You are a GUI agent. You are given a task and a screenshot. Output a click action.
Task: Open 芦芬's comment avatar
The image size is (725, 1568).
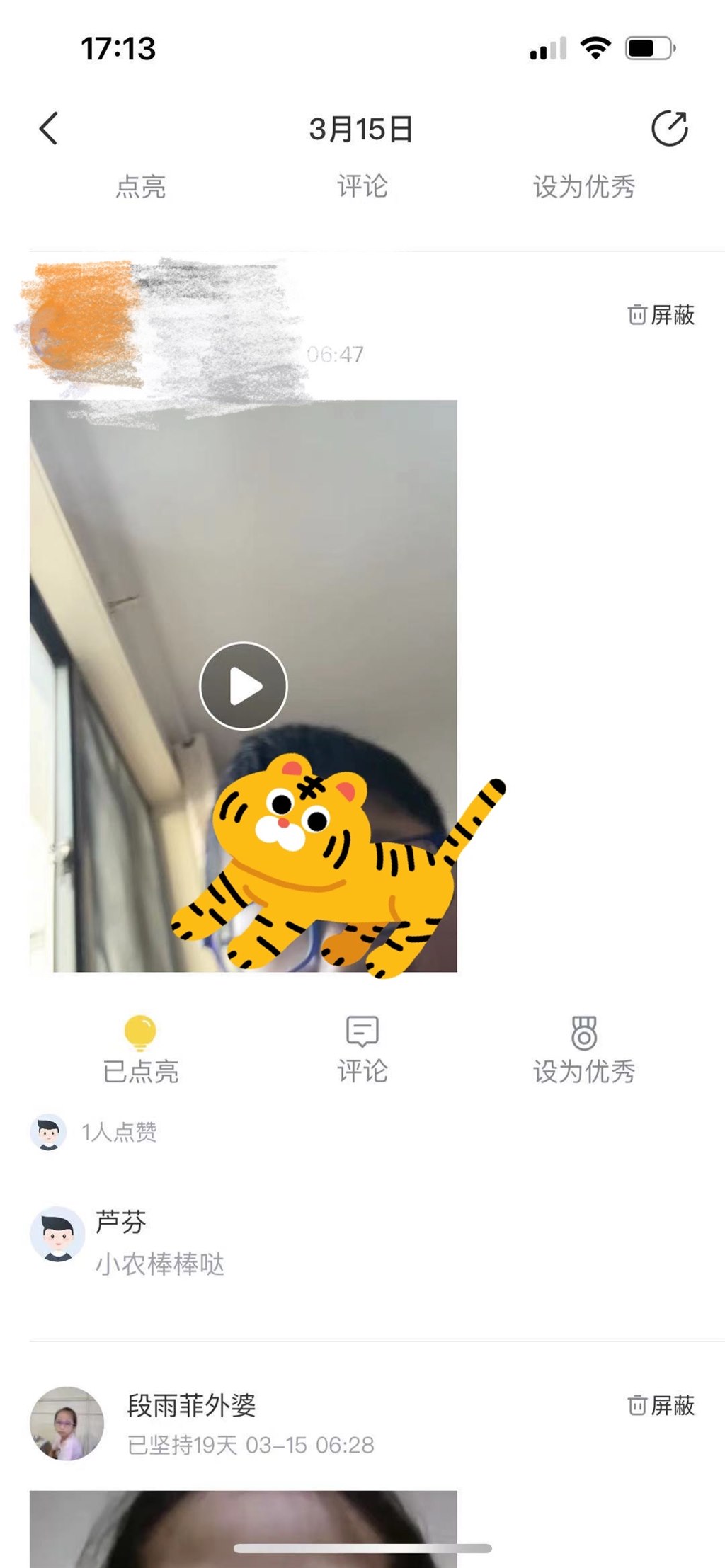57,1235
